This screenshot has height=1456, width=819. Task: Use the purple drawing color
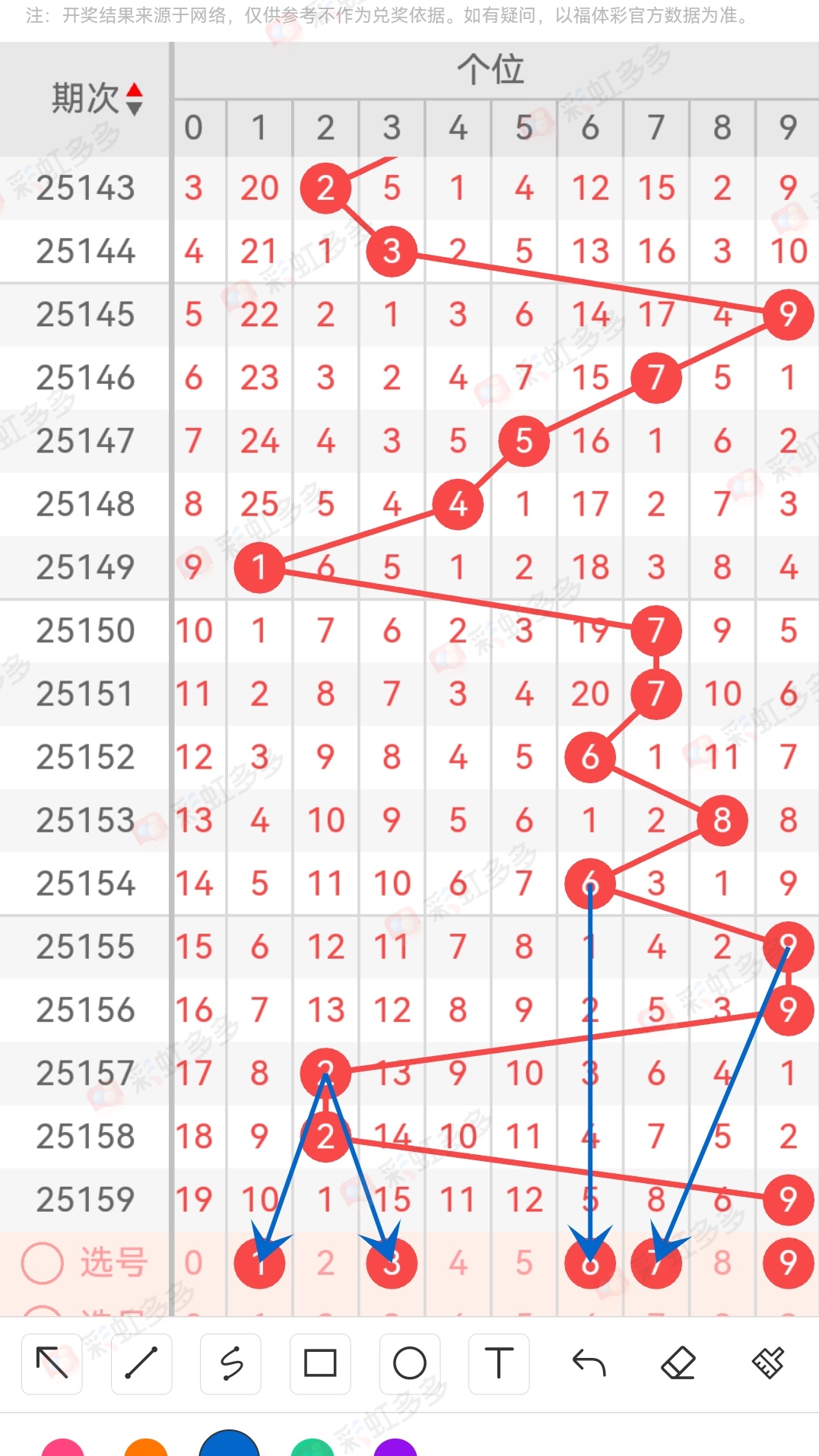point(395,1448)
